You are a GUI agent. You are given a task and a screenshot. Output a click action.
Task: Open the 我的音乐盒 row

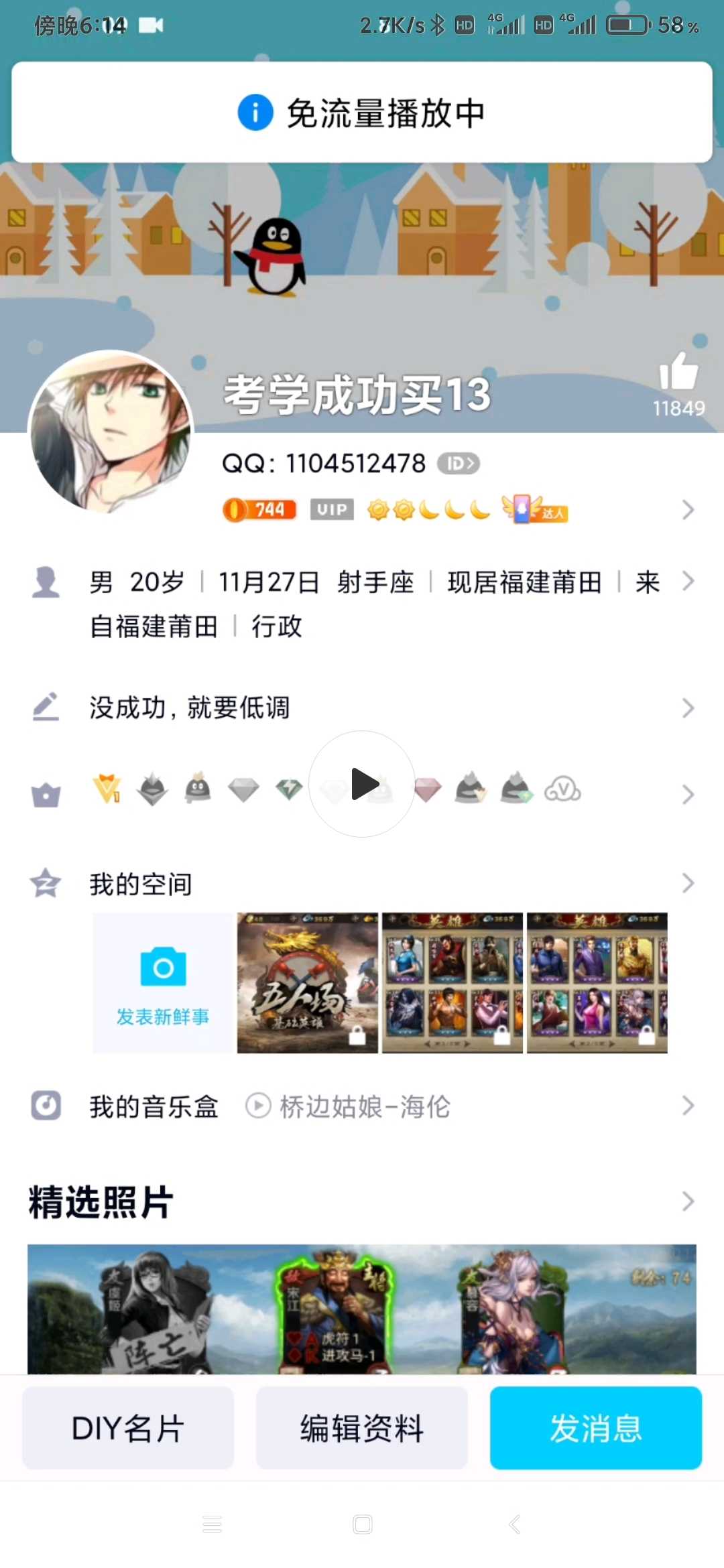coord(362,1106)
